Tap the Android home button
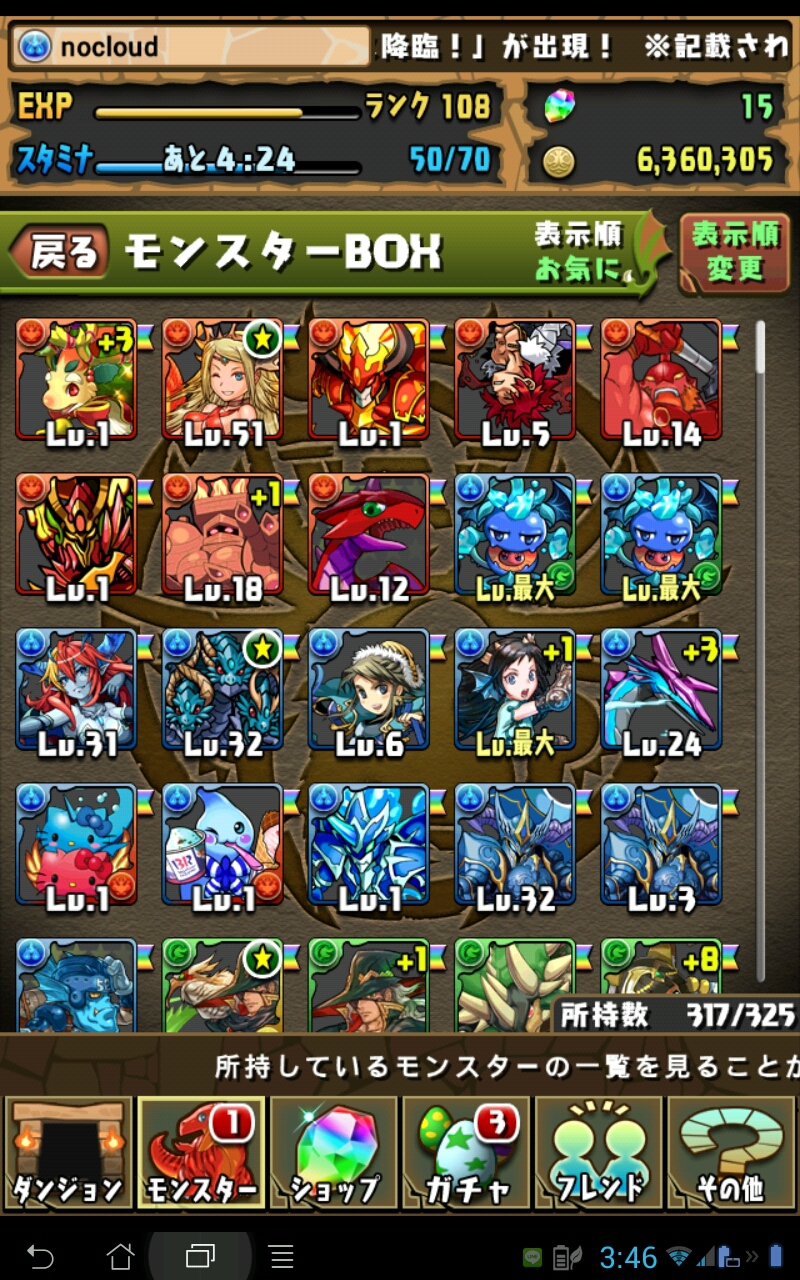 (120, 1256)
